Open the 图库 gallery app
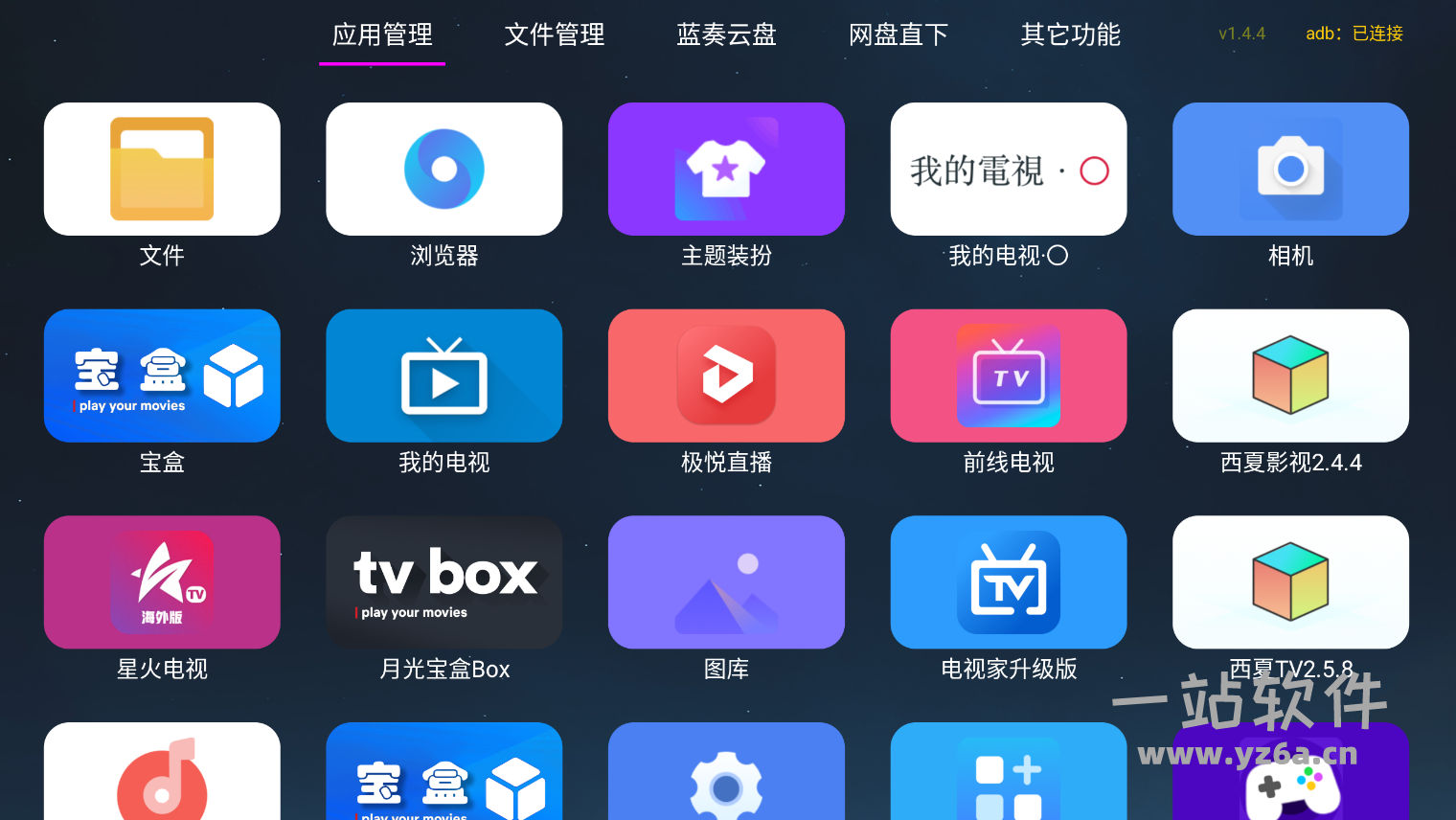The width and height of the screenshot is (1456, 820). pyautogui.click(x=726, y=582)
